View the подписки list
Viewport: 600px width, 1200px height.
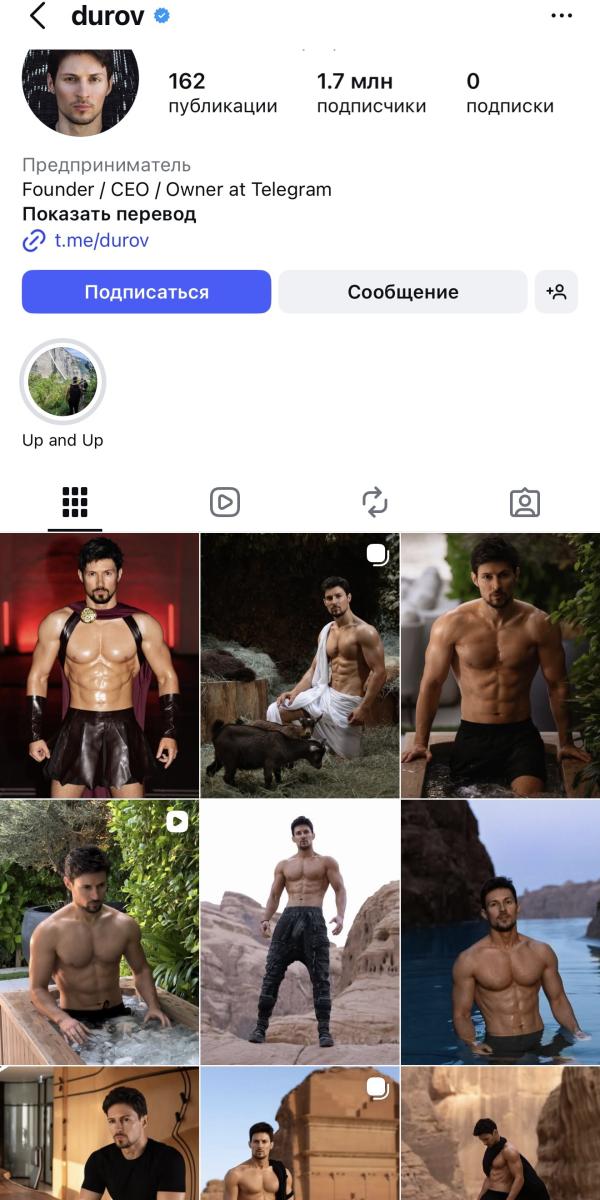pos(509,93)
